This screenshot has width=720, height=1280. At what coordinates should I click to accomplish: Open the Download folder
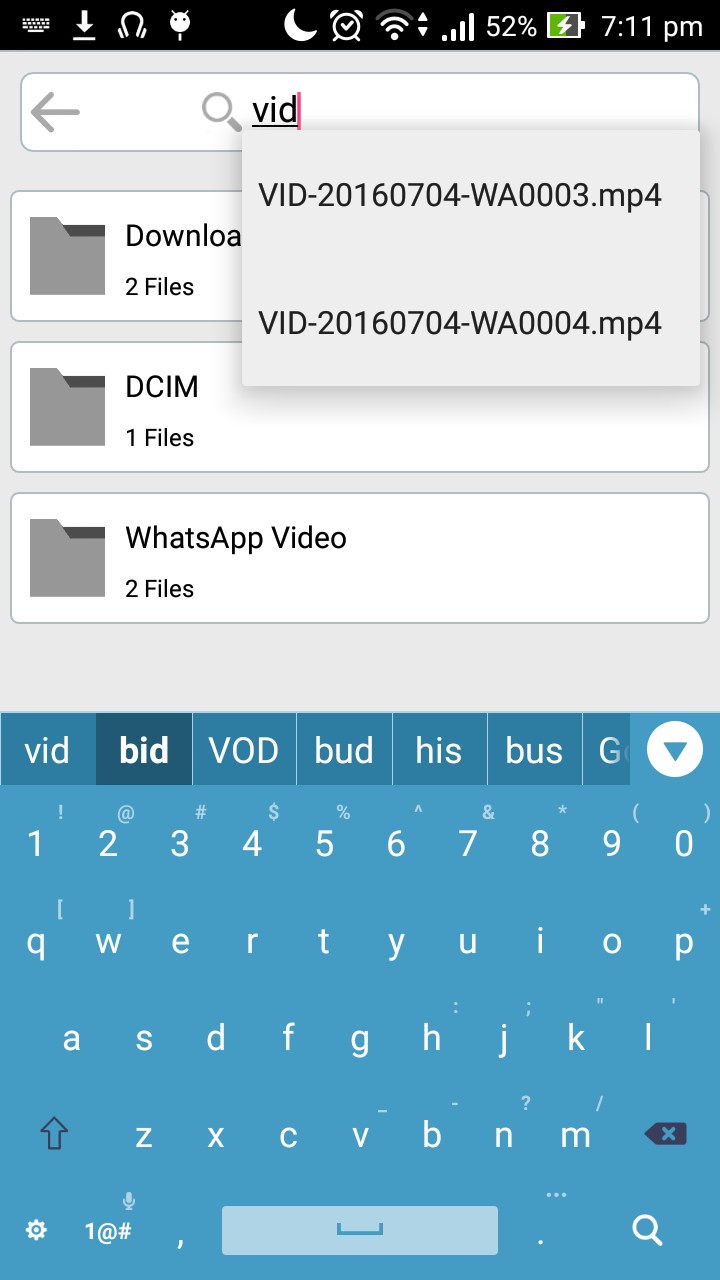[125, 257]
